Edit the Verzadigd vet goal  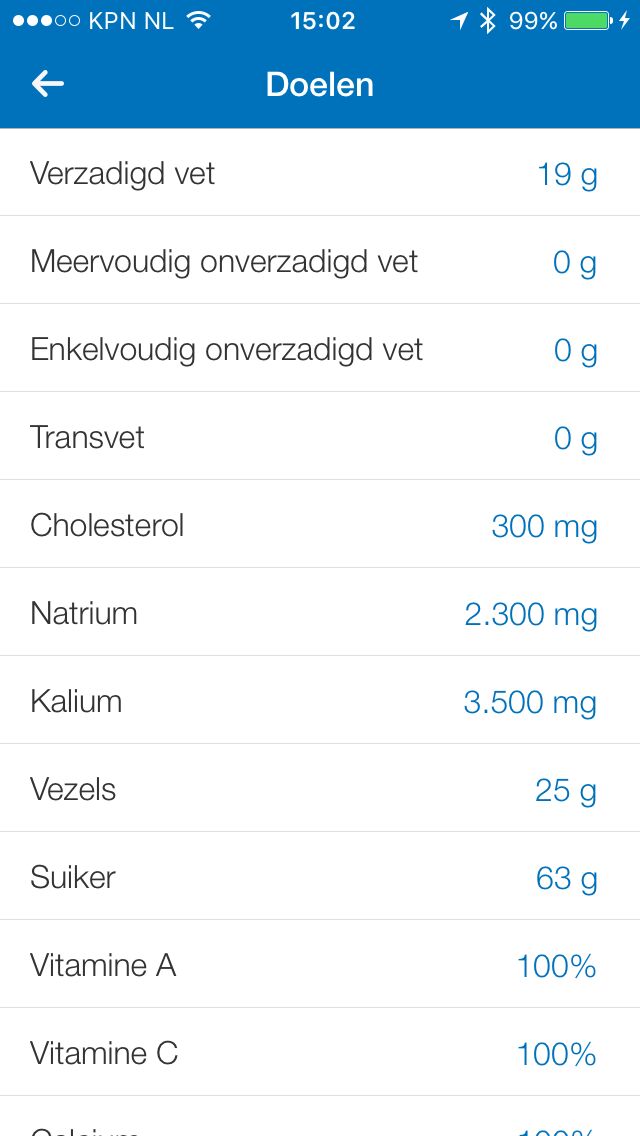320,174
